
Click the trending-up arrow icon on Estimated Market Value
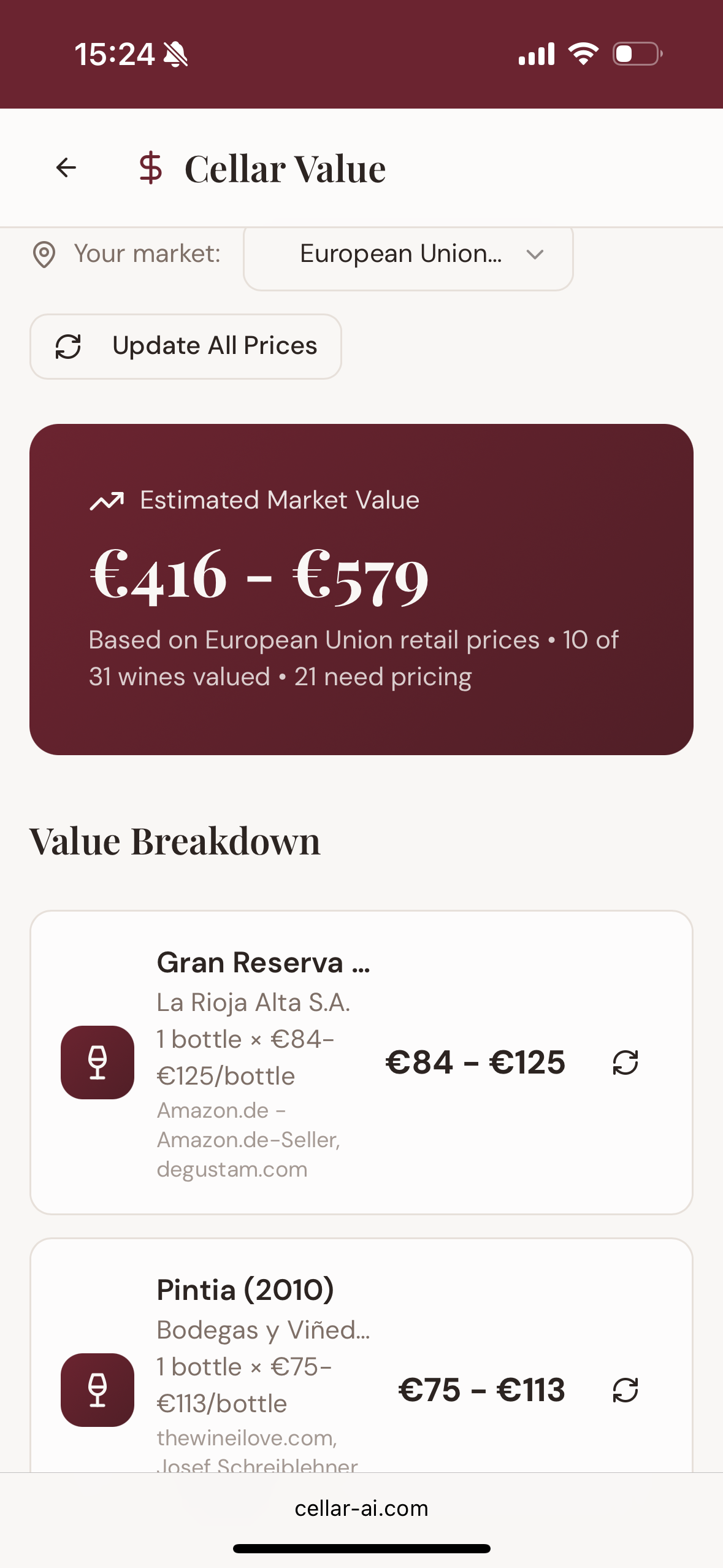(x=108, y=500)
